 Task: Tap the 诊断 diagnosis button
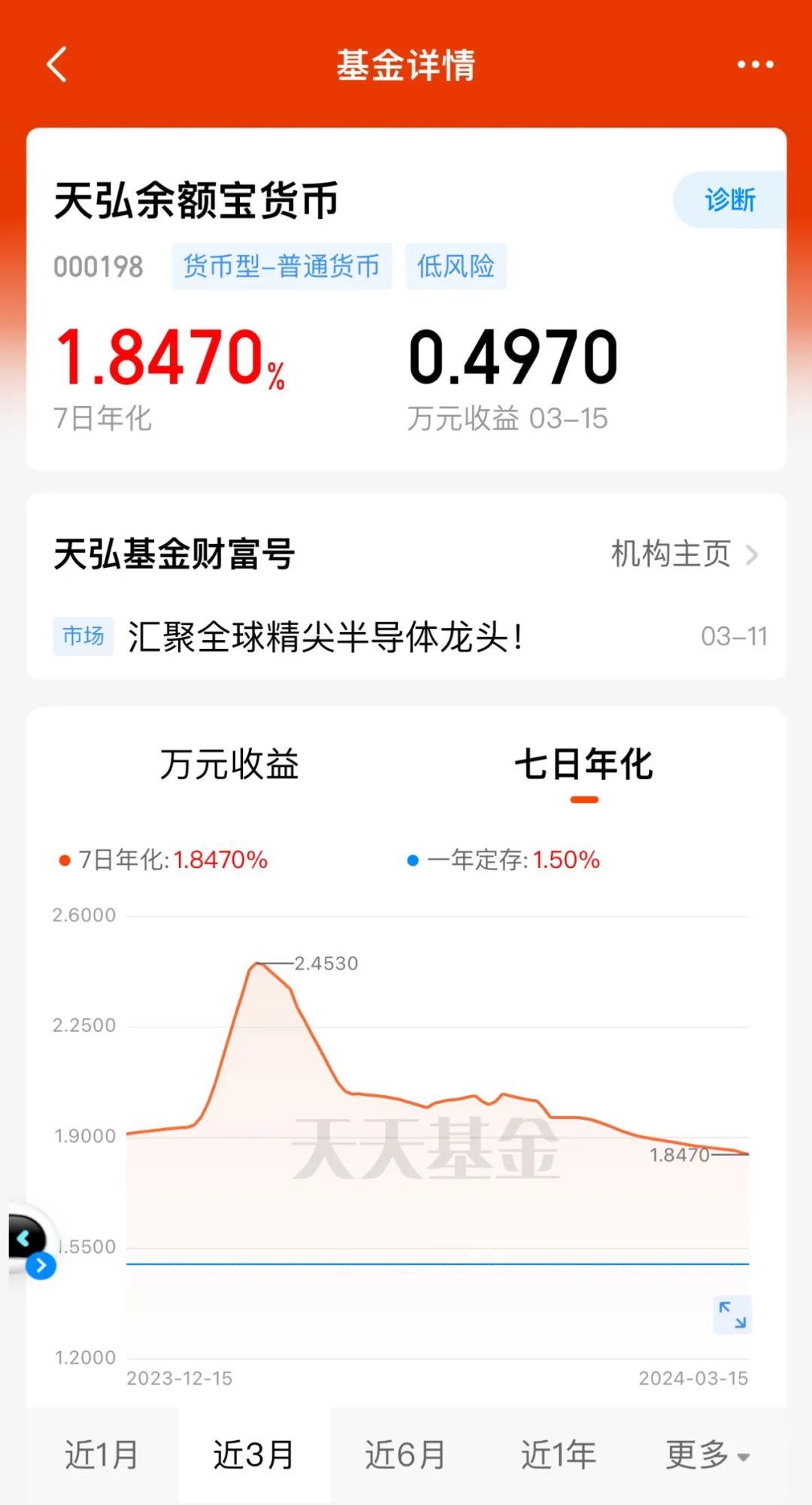[x=729, y=200]
